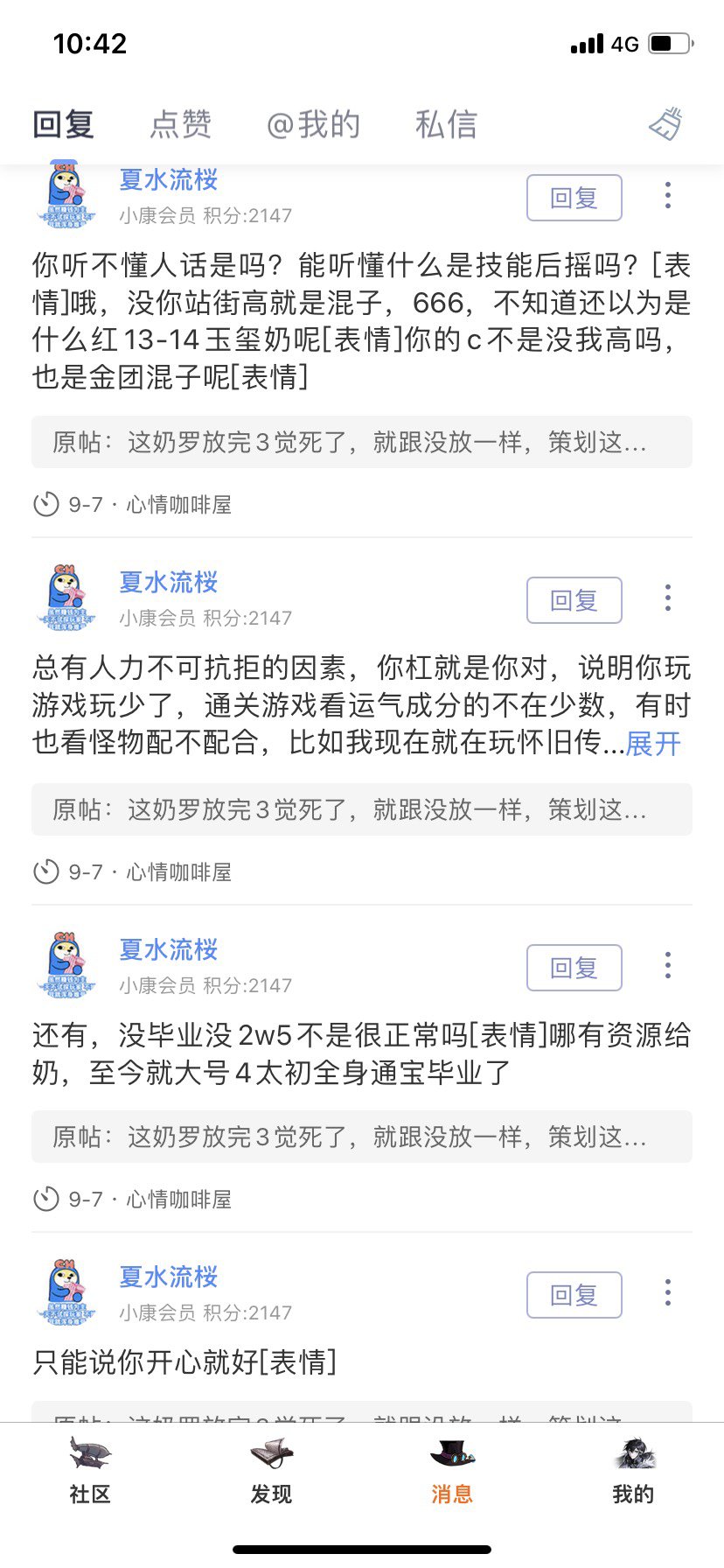Screen dimensions: 724x1568
Task: View original post under the 没毕业没2w5 comment
Action: [361, 1137]
